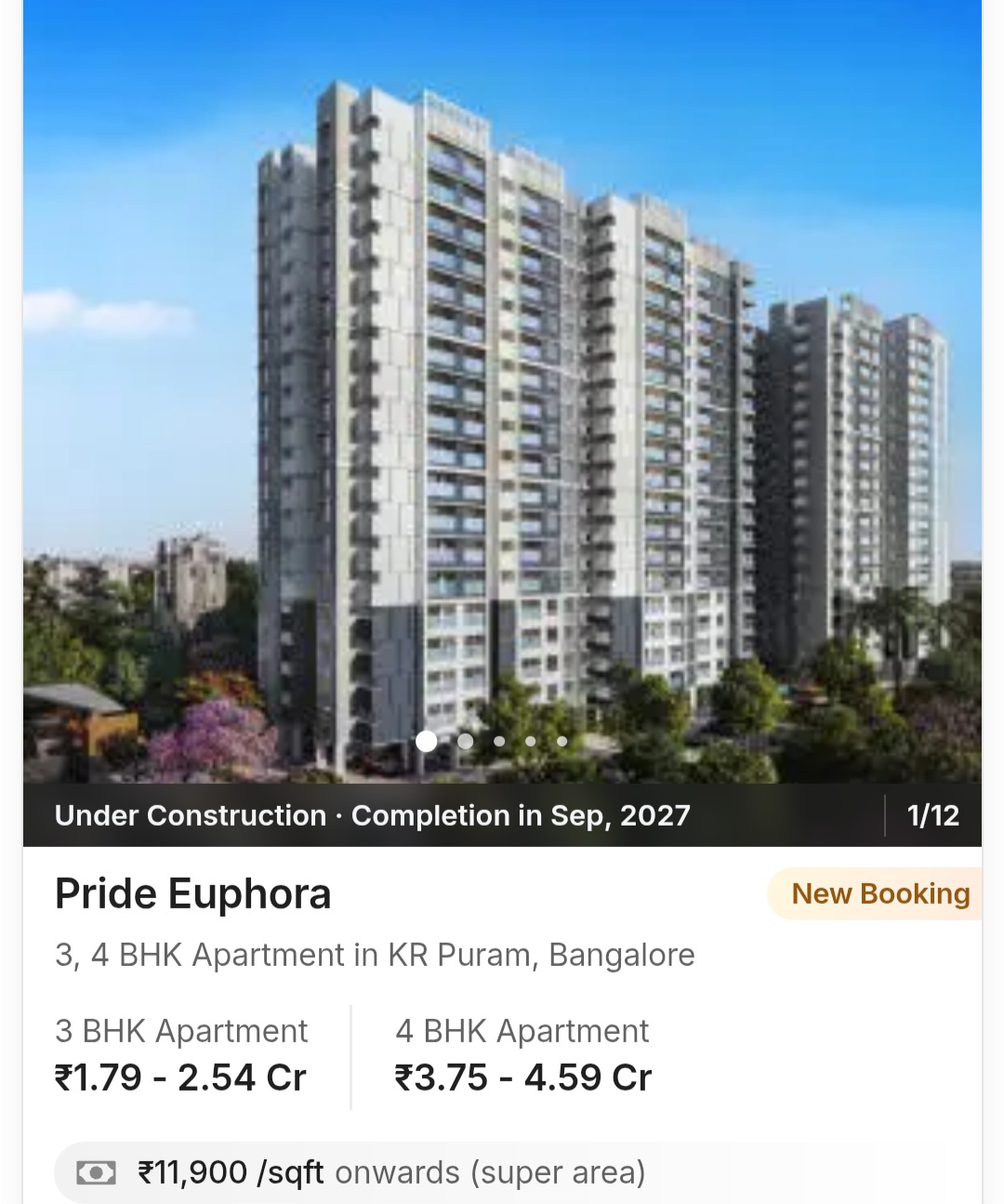Click the "1/12" photo counter
Viewport: 1004px width, 1204px height.
point(931,815)
